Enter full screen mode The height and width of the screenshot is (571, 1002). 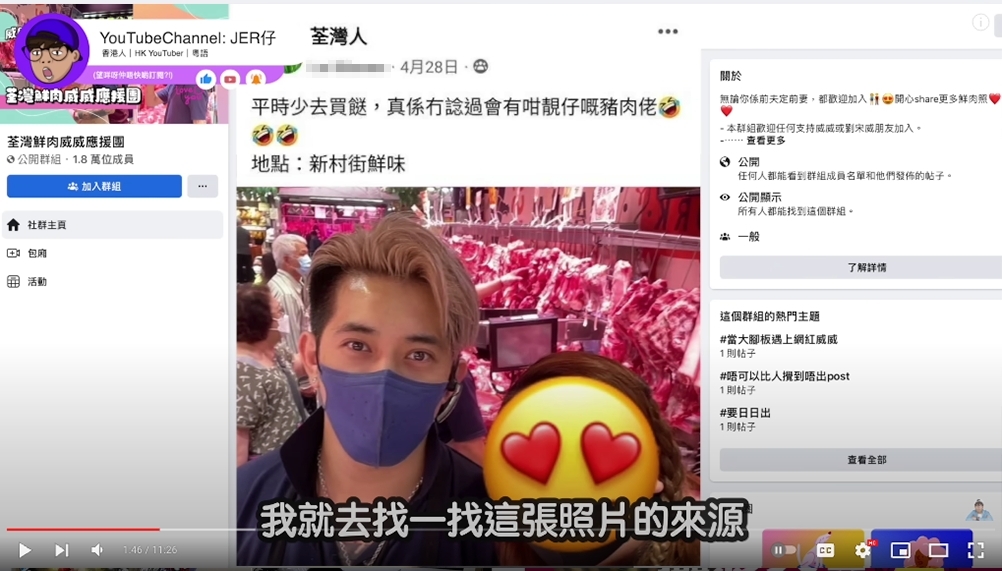(976, 550)
